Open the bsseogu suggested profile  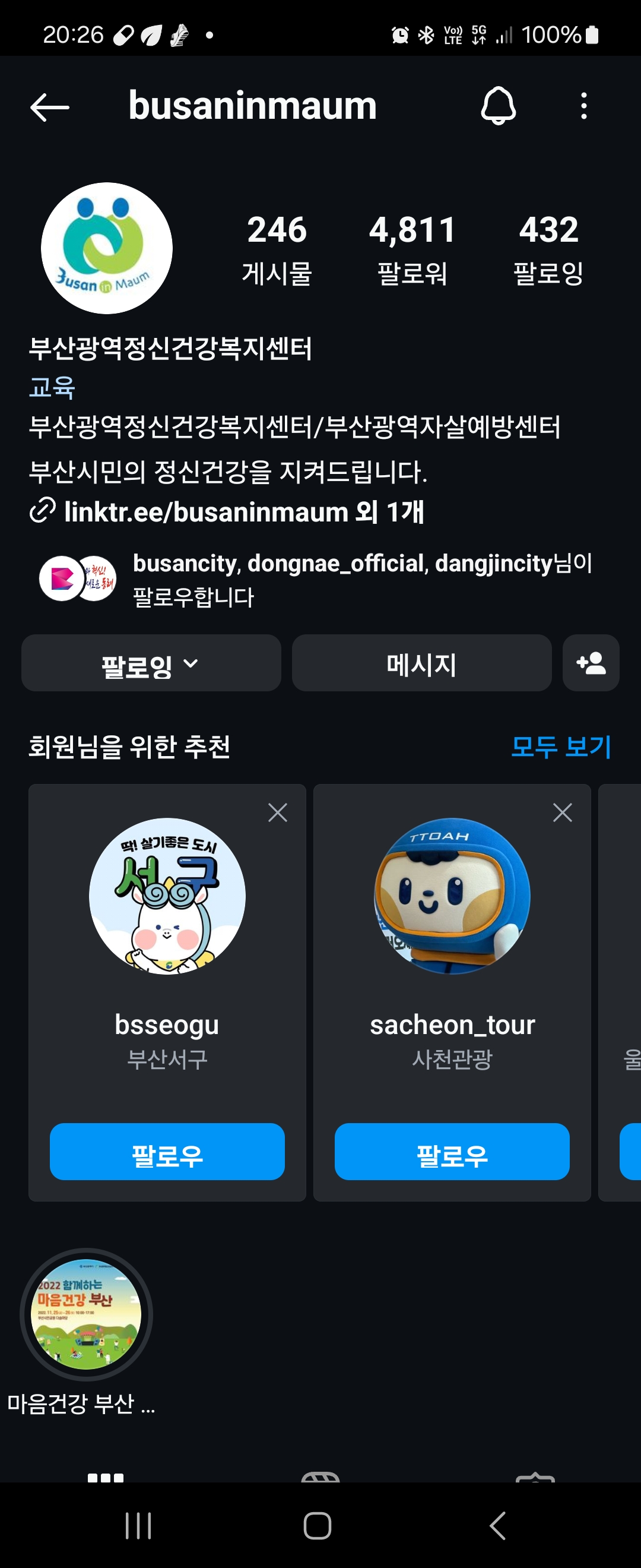[167, 897]
